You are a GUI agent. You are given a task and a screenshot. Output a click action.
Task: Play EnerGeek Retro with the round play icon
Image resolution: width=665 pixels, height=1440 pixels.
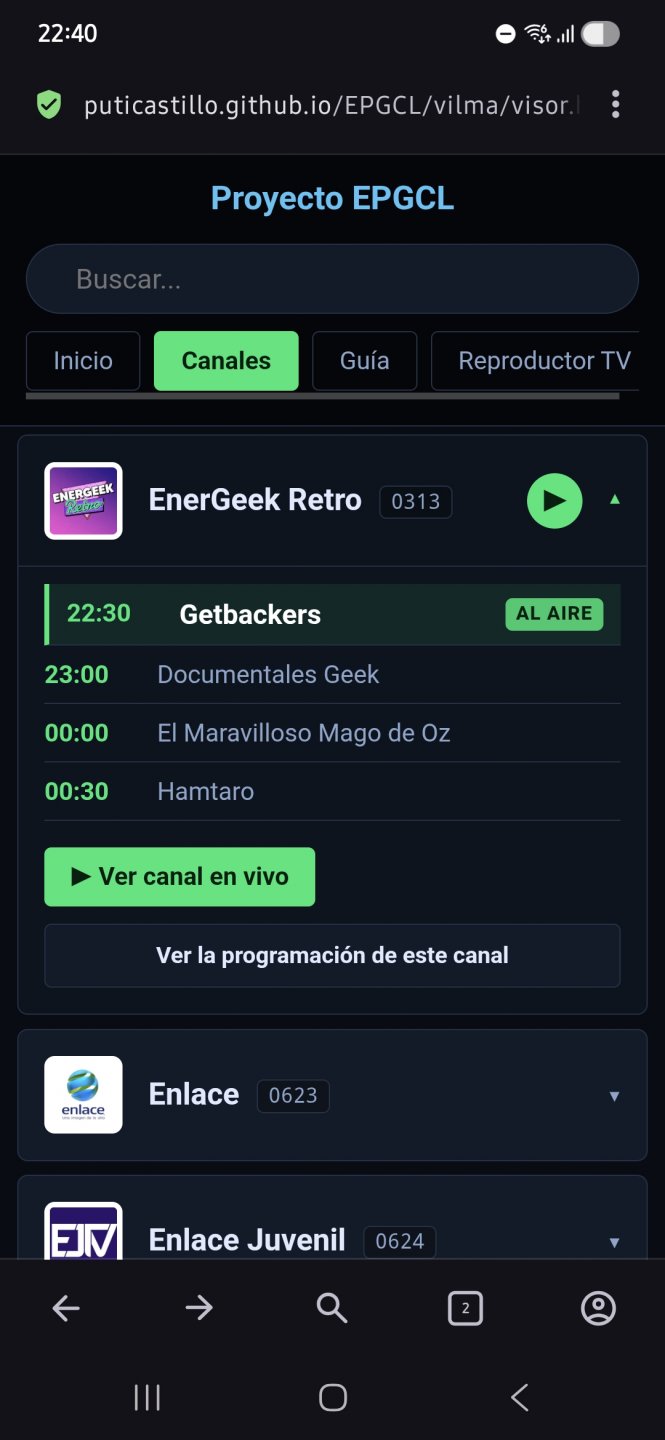coord(554,500)
